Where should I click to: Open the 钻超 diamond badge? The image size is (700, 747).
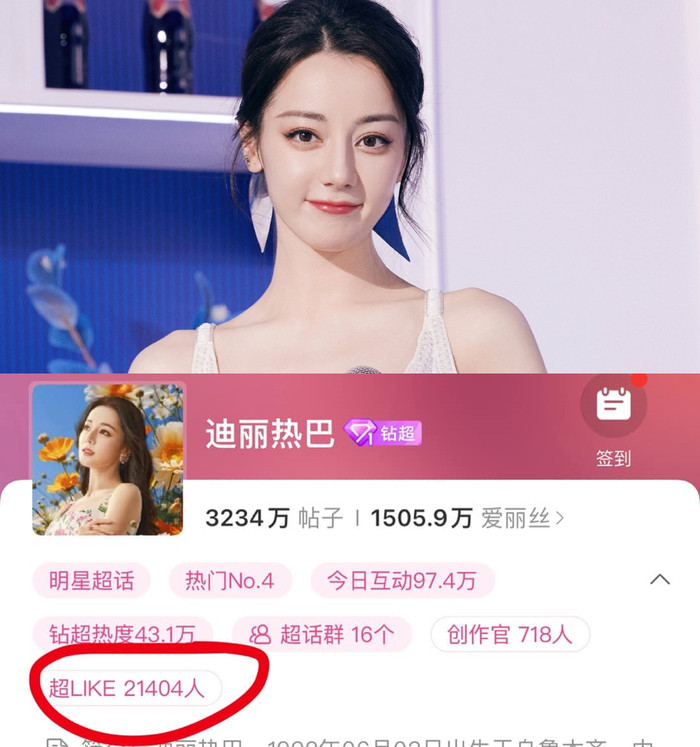coord(383,433)
